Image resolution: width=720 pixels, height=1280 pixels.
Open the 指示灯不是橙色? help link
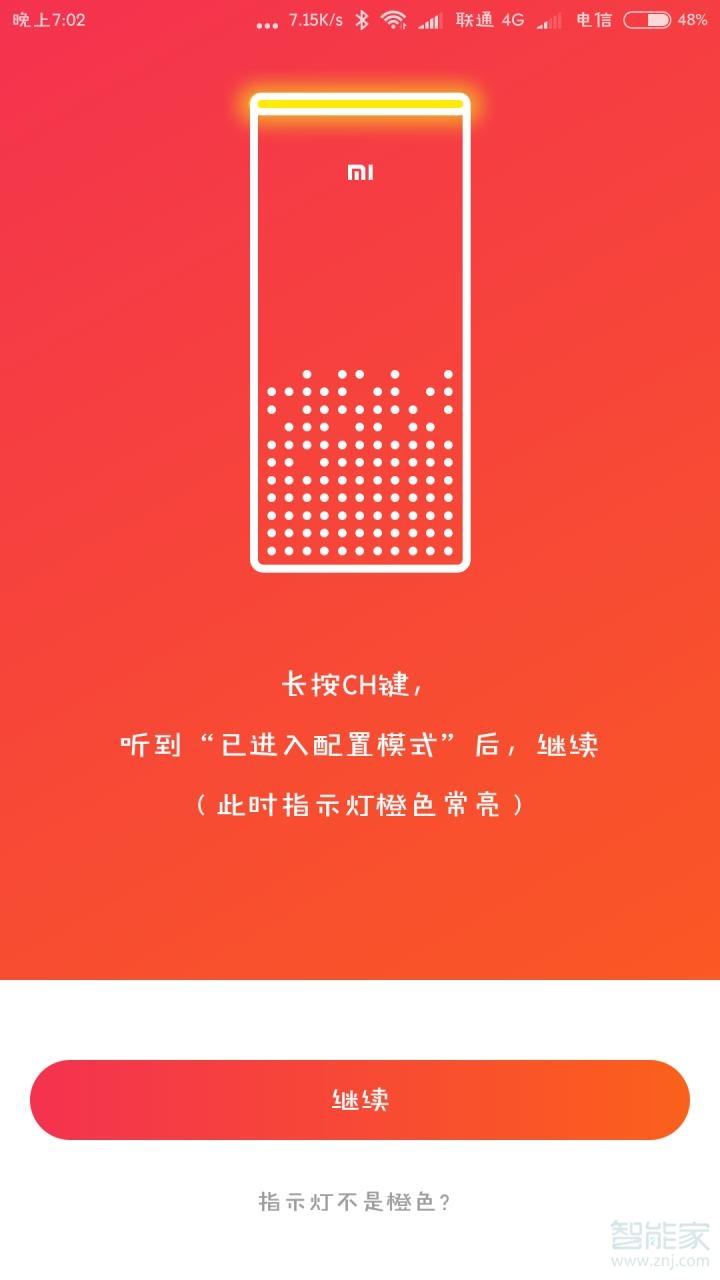tap(355, 1202)
